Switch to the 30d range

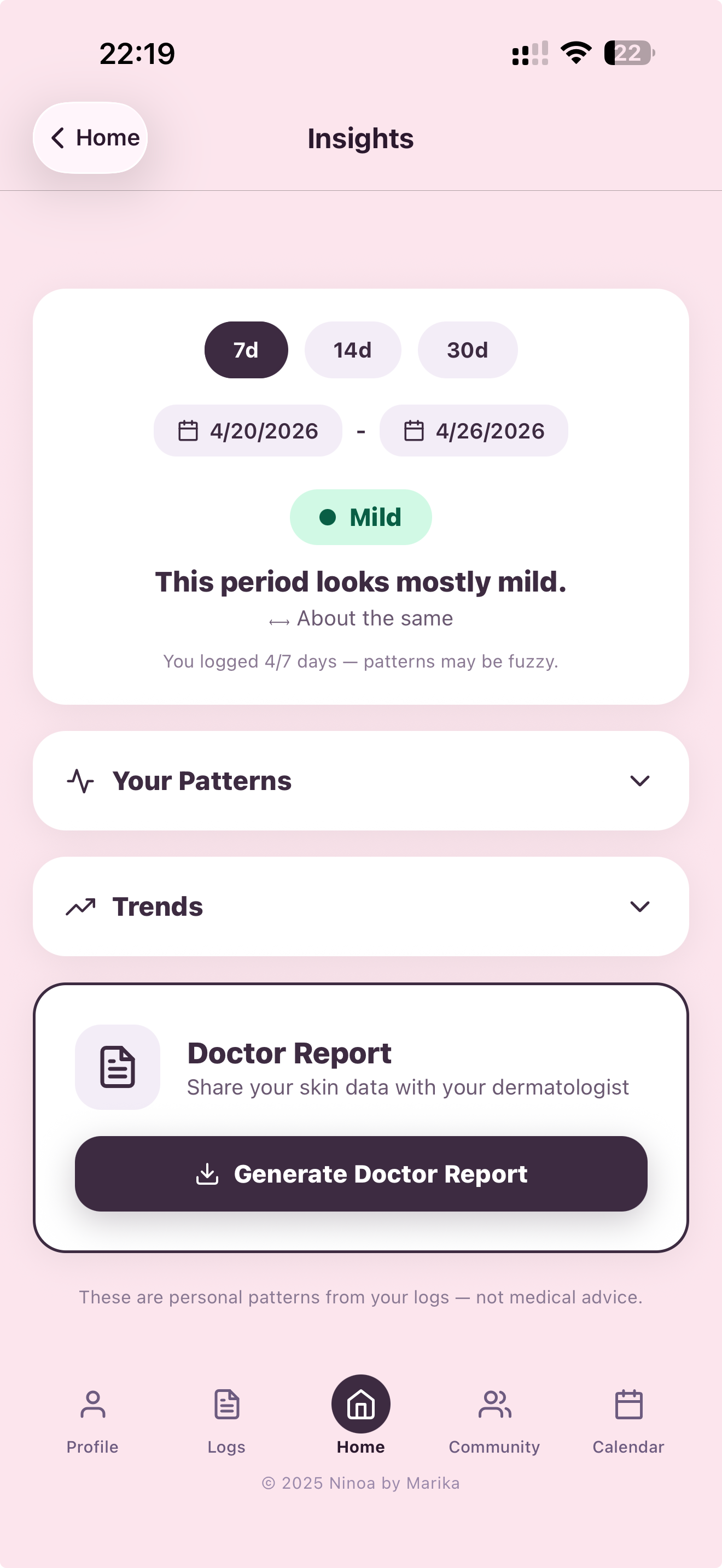(x=468, y=350)
